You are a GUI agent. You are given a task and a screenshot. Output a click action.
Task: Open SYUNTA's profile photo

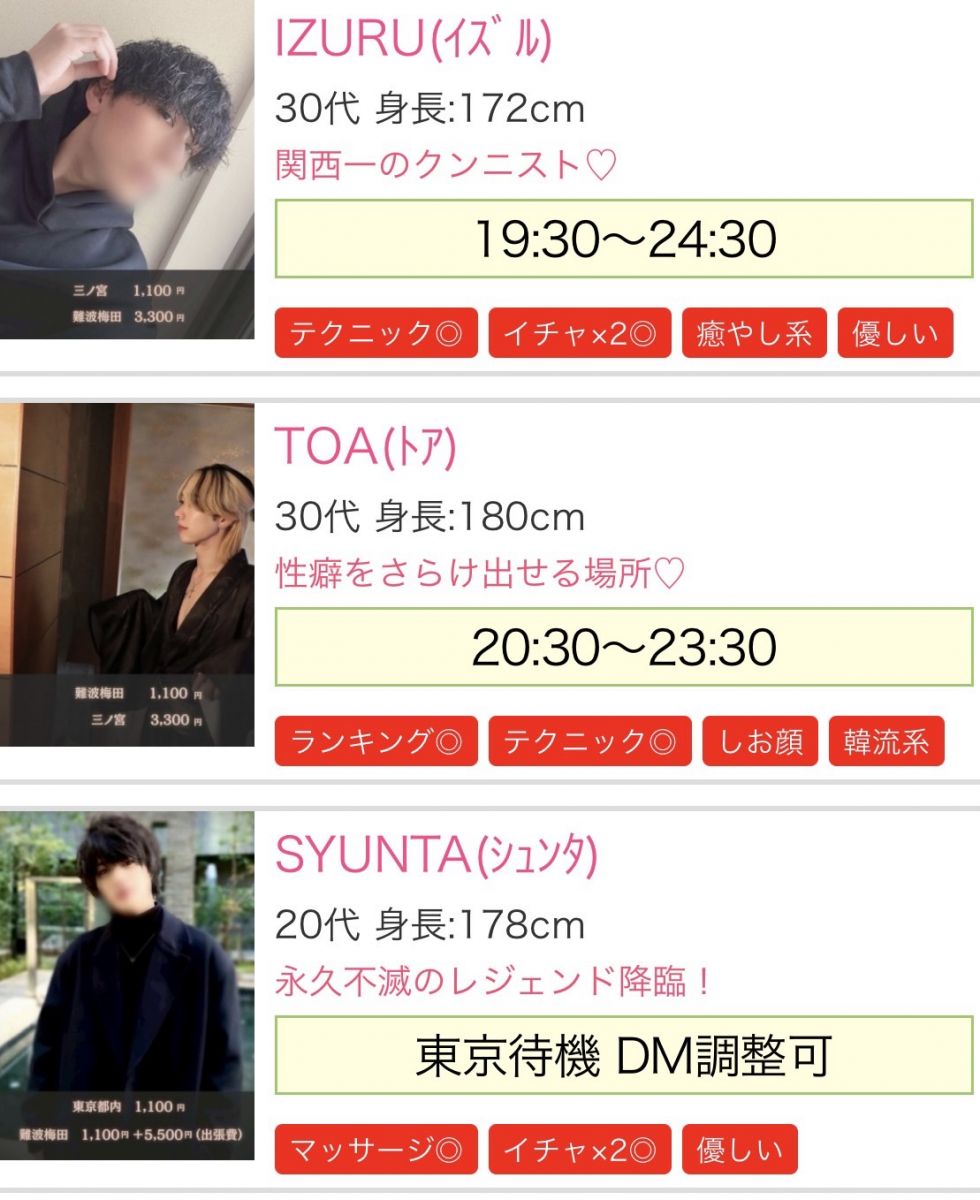point(127,983)
